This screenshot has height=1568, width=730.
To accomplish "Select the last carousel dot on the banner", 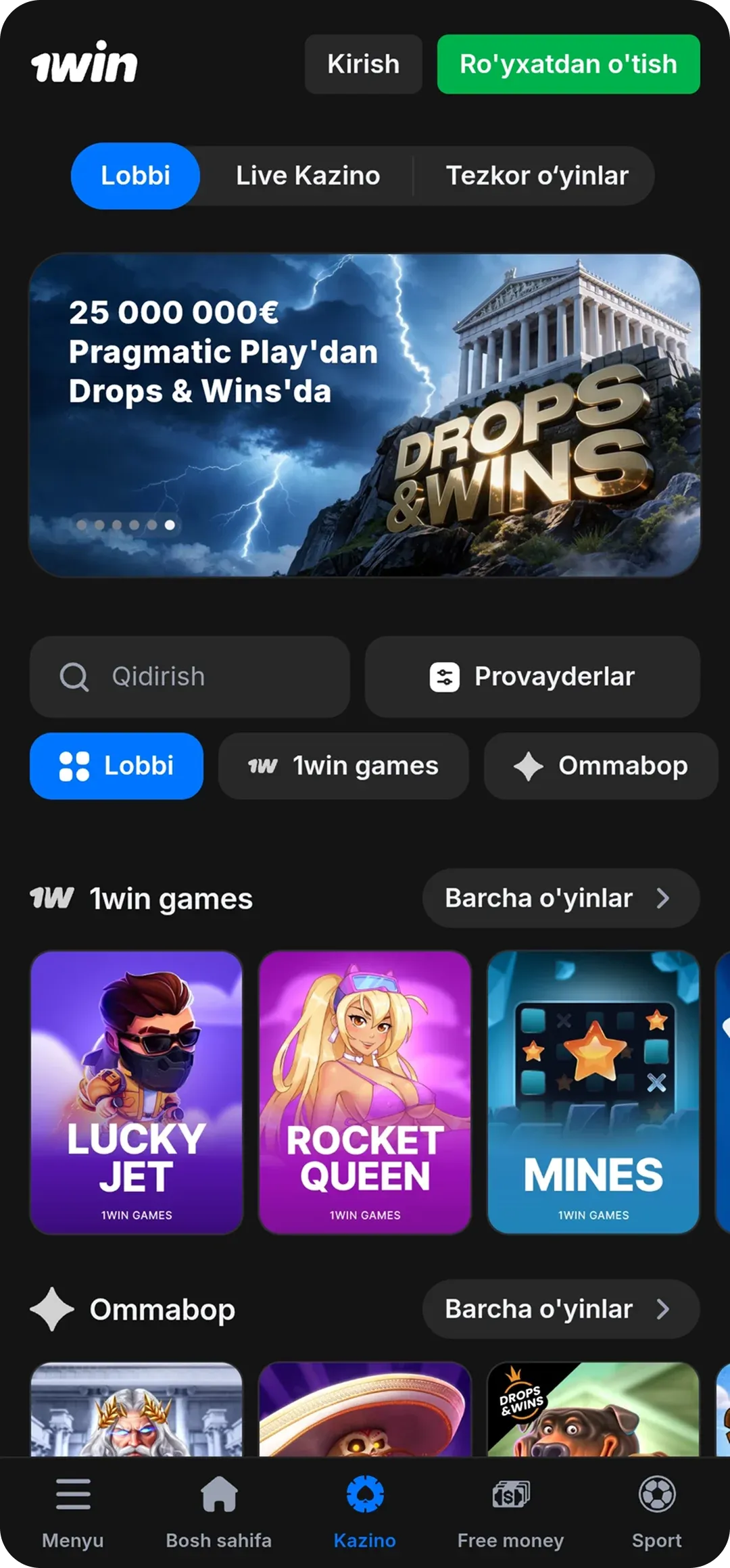I will pyautogui.click(x=169, y=525).
